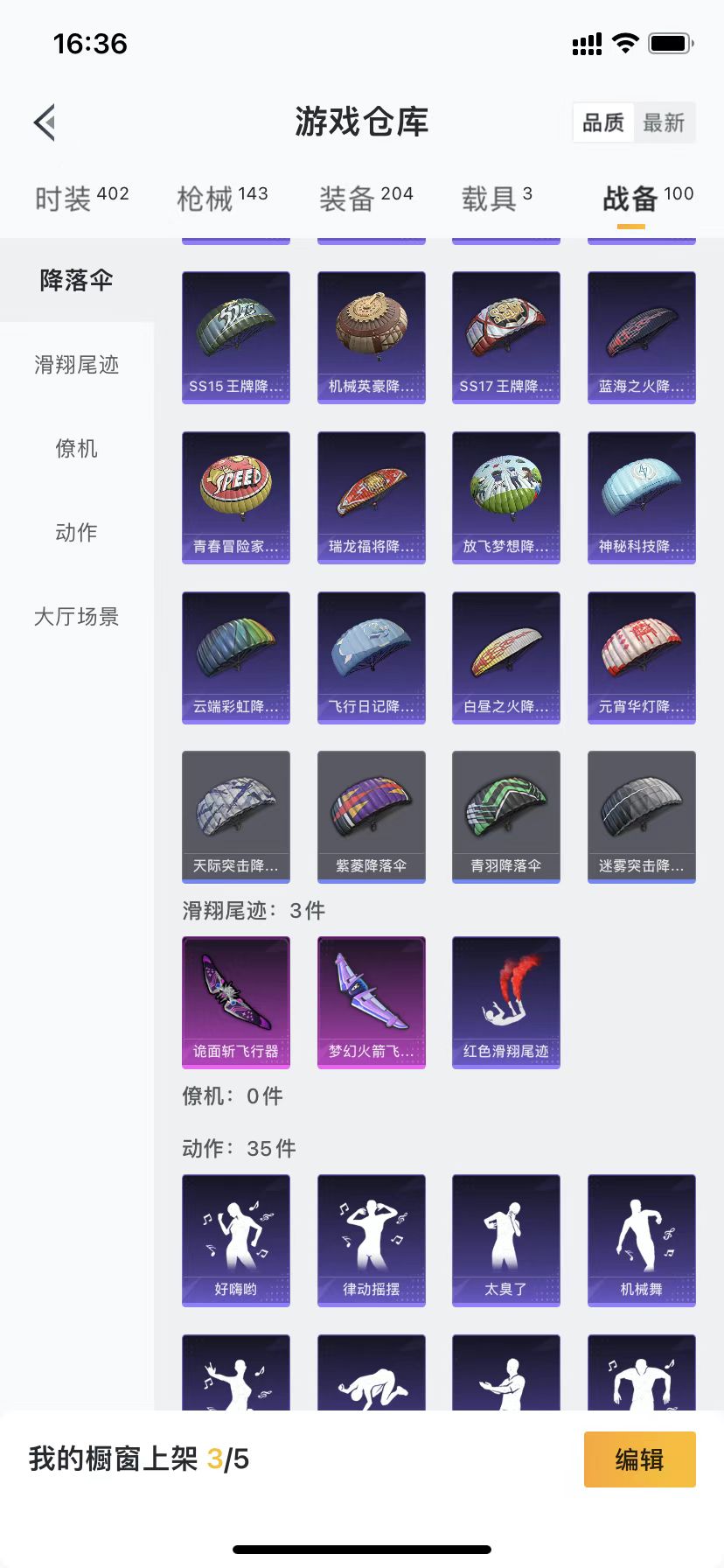Select 僚机 in the sidebar
This screenshot has width=724, height=1568.
coord(77,448)
